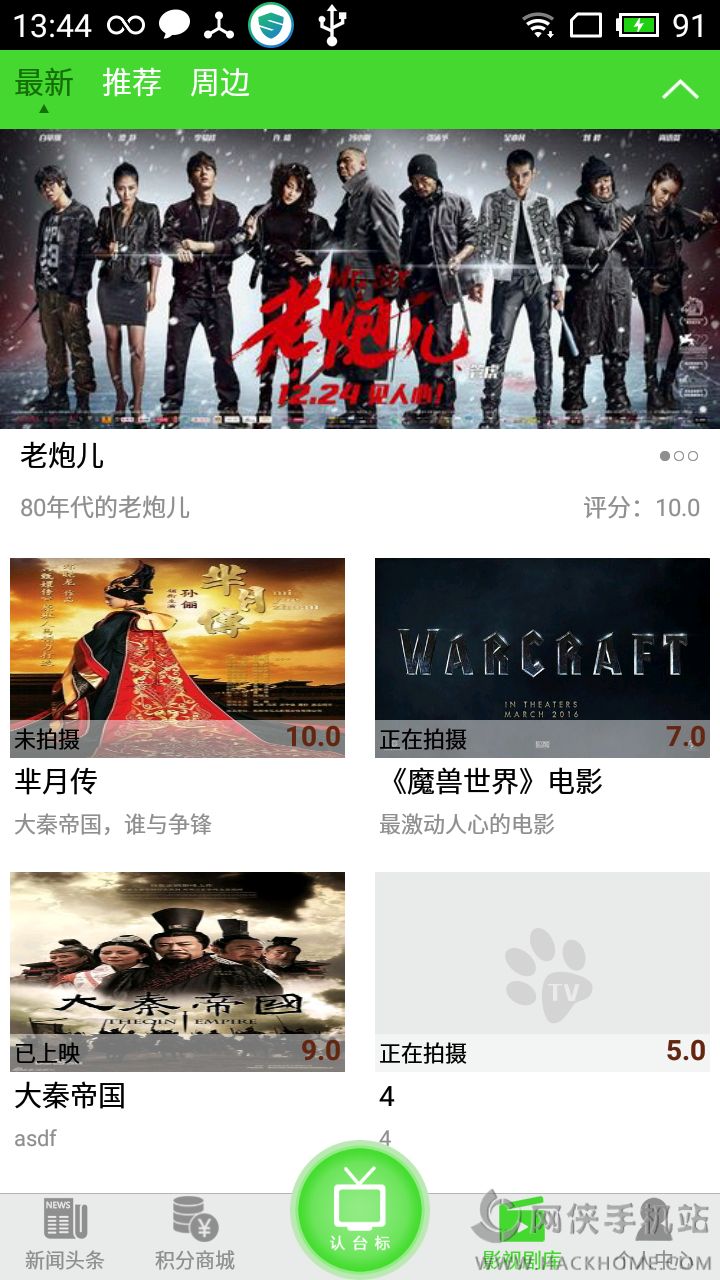The height and width of the screenshot is (1280, 720).
Task: Tap the green 认台标 TV button
Action: [x=360, y=1209]
